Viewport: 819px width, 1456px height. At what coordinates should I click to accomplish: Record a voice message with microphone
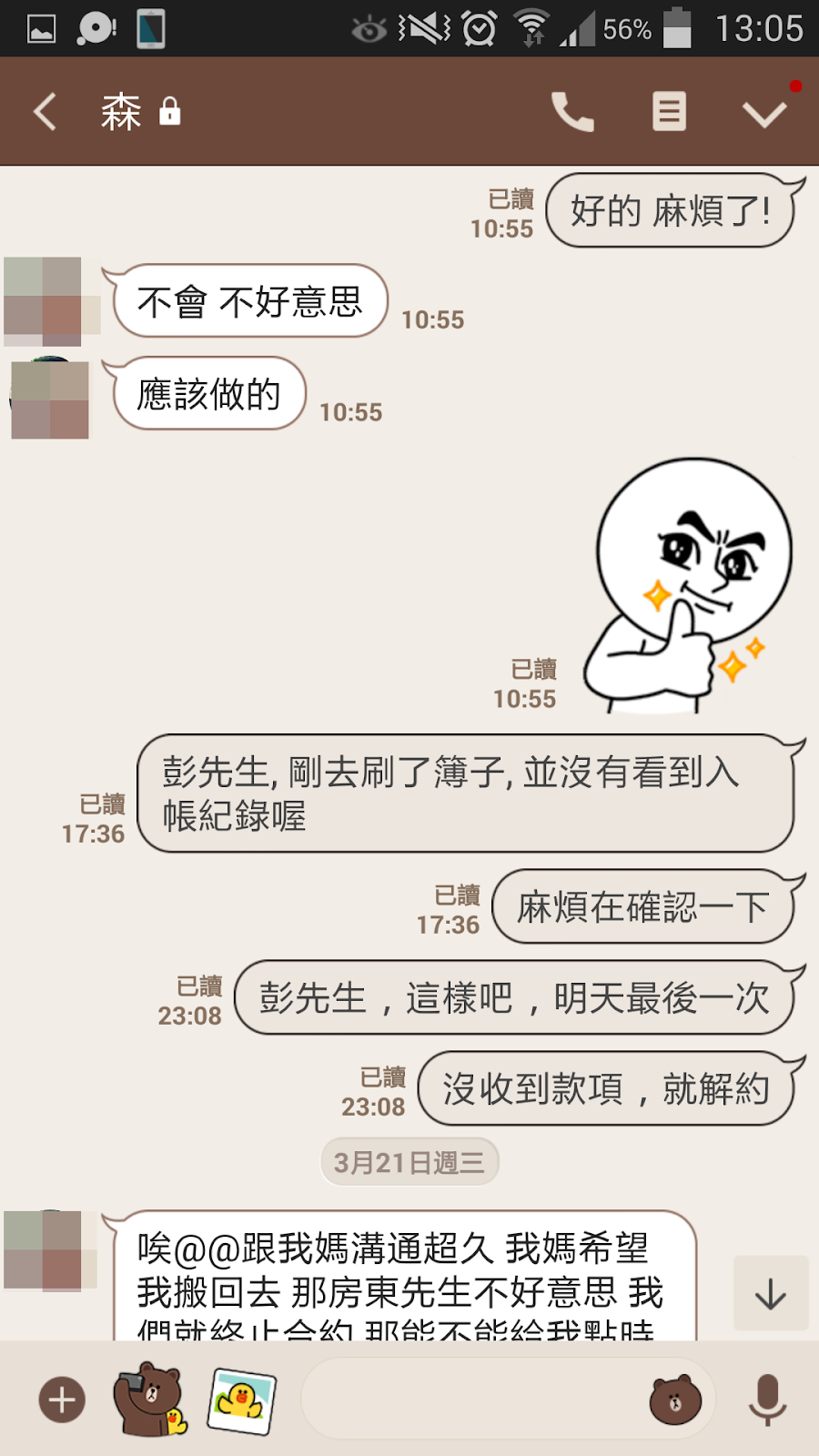click(767, 1400)
